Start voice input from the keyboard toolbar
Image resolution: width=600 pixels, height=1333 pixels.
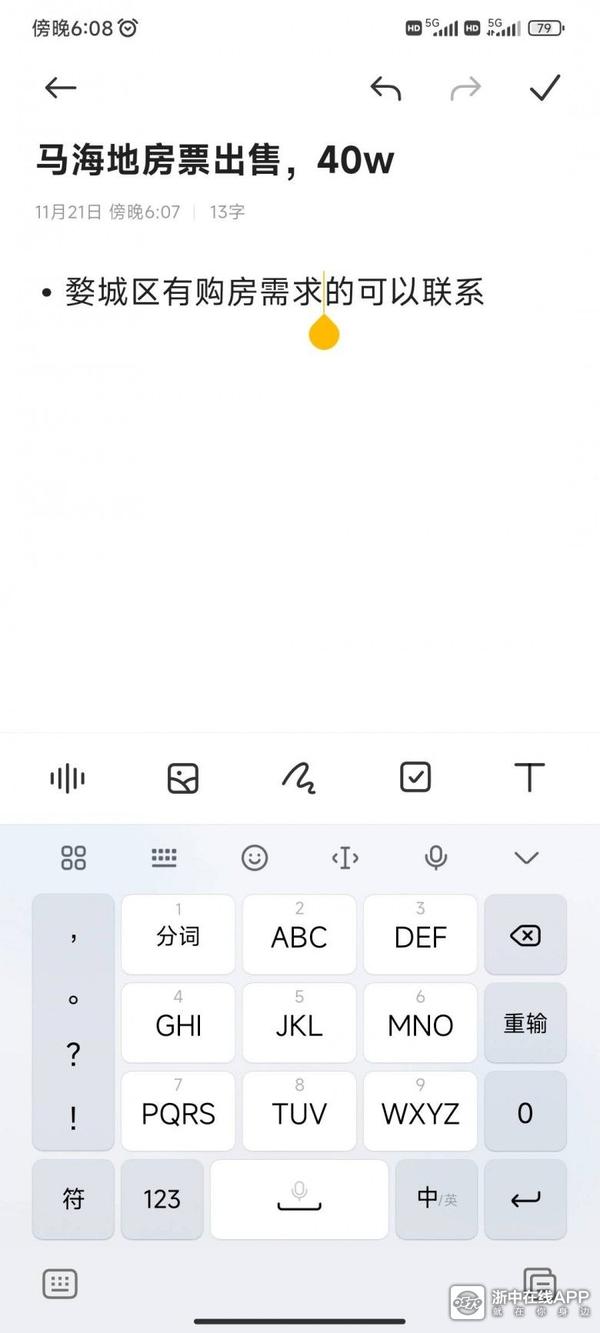point(435,857)
